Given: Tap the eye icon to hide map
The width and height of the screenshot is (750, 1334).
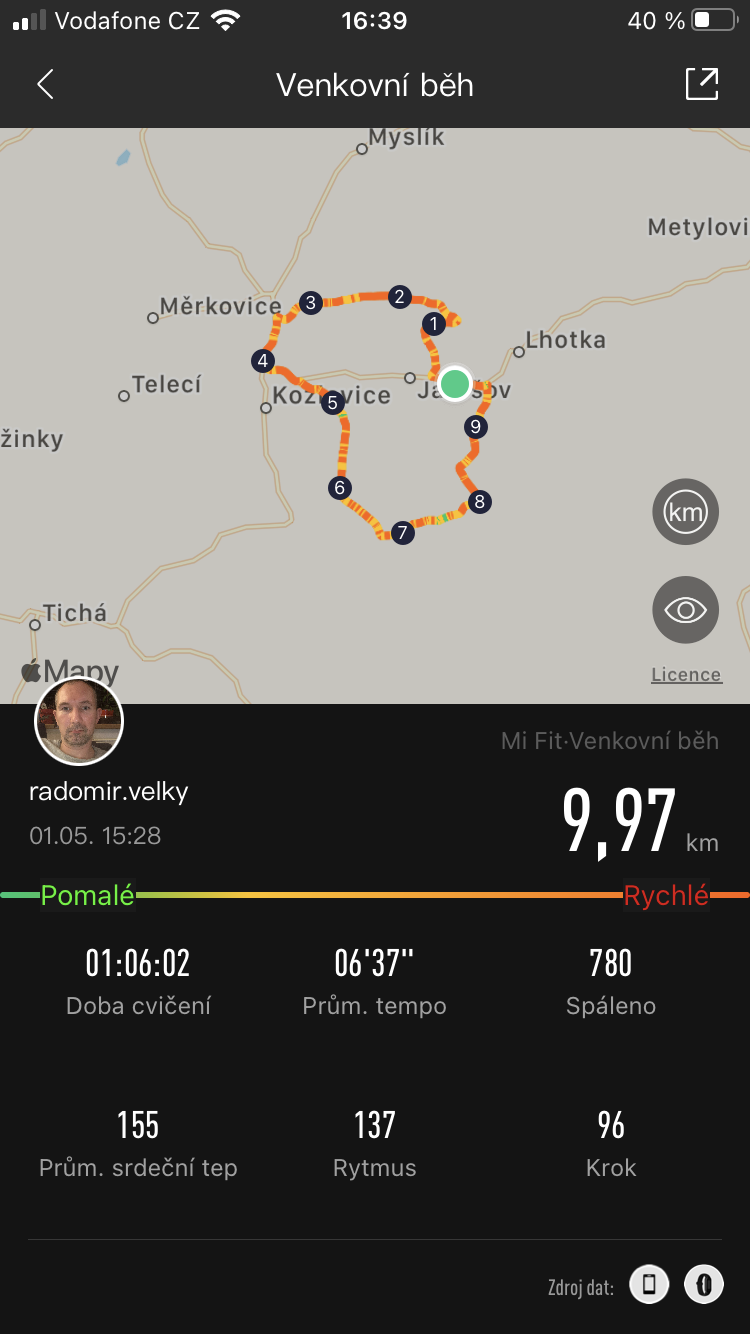Looking at the screenshot, I should pyautogui.click(x=686, y=609).
